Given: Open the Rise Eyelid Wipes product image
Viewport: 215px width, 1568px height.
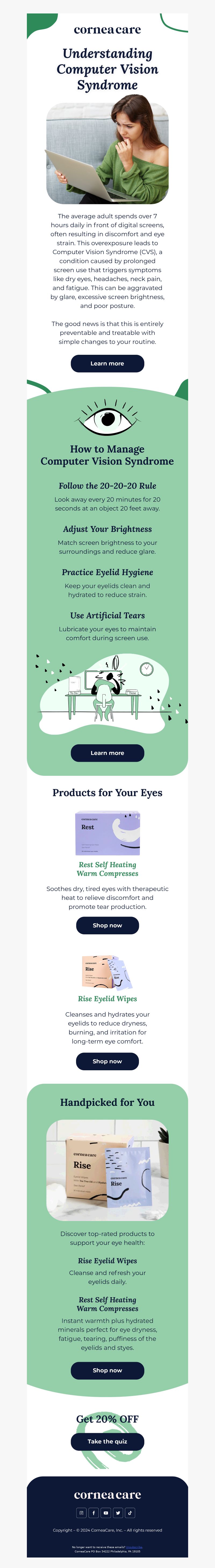Looking at the screenshot, I should (x=107, y=972).
